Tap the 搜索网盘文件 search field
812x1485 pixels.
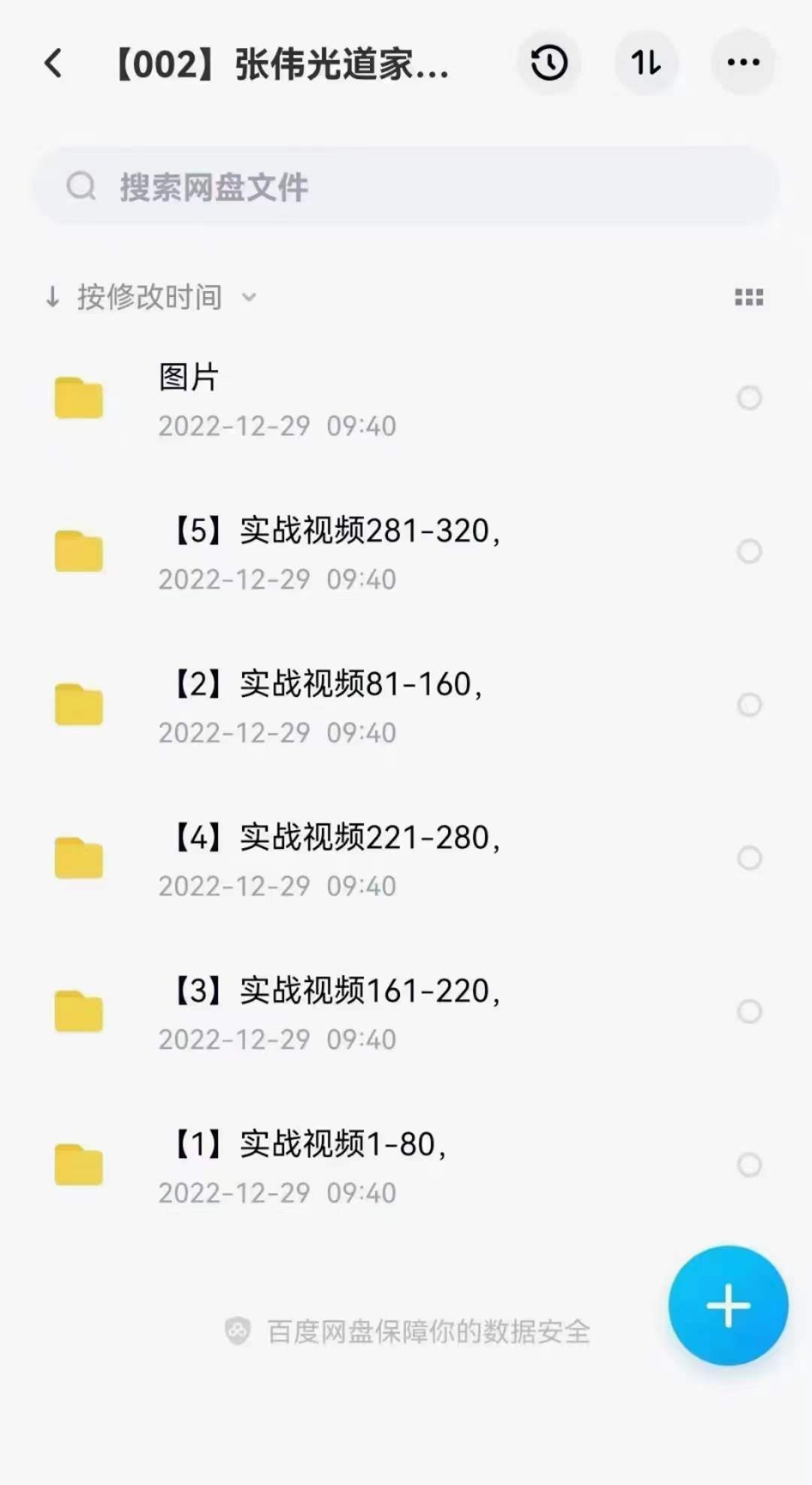406,186
